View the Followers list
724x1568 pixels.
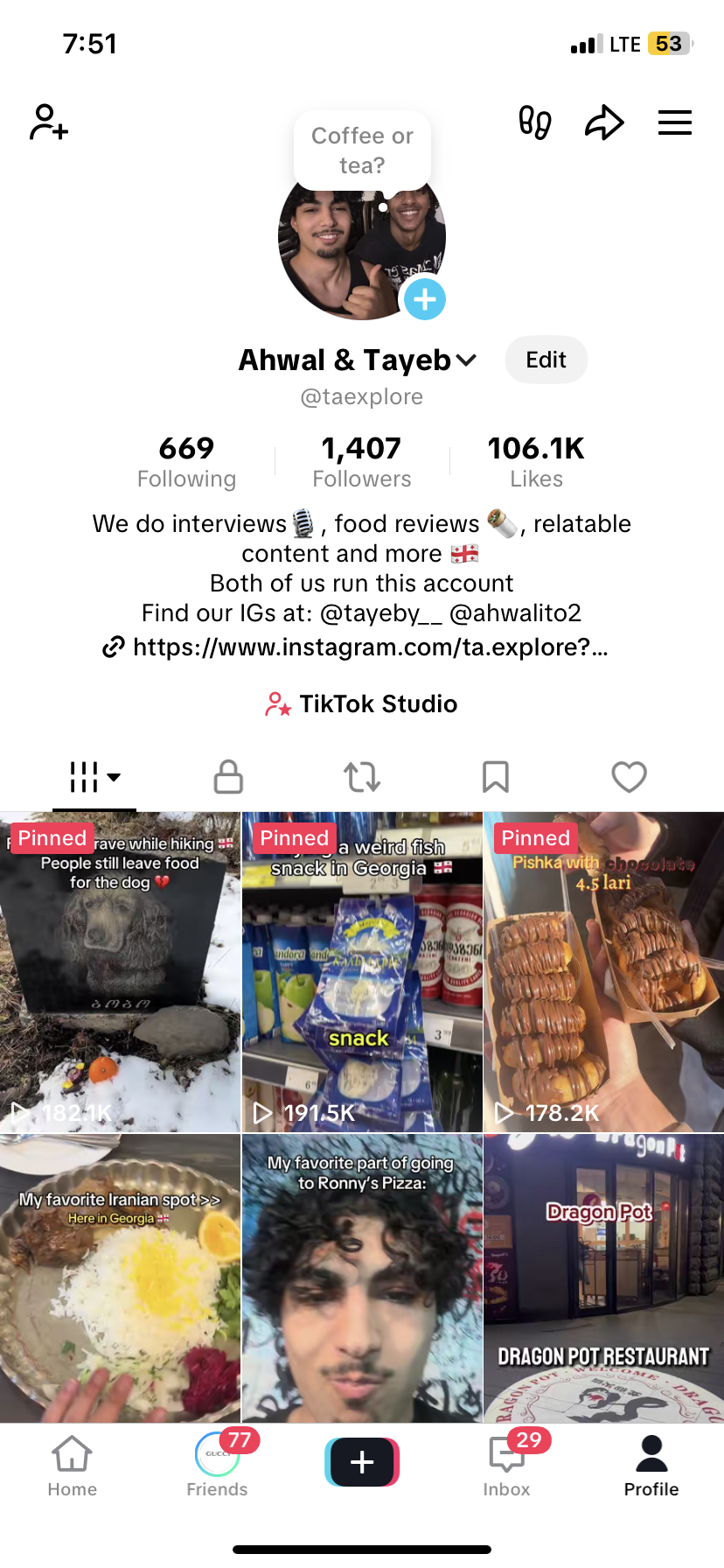tap(361, 462)
